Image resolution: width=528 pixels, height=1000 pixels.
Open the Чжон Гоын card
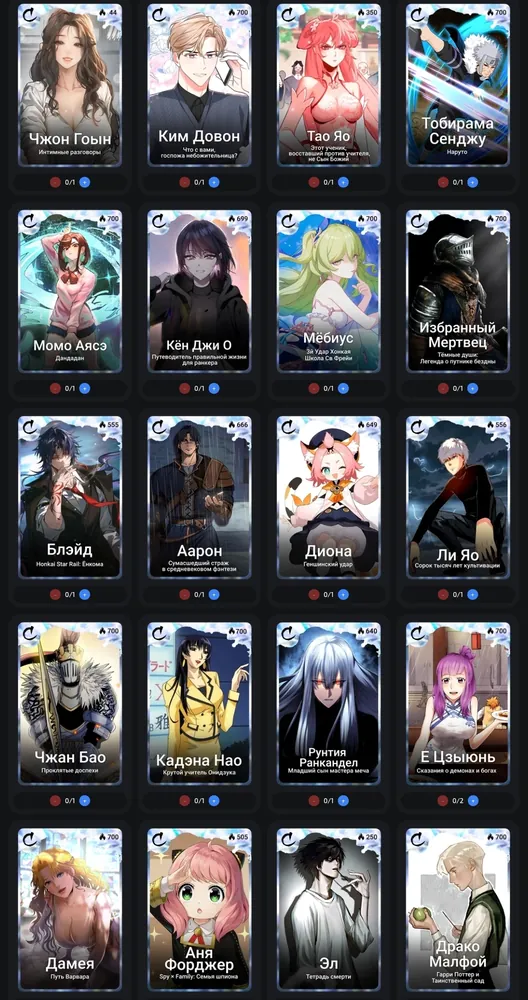(x=70, y=85)
